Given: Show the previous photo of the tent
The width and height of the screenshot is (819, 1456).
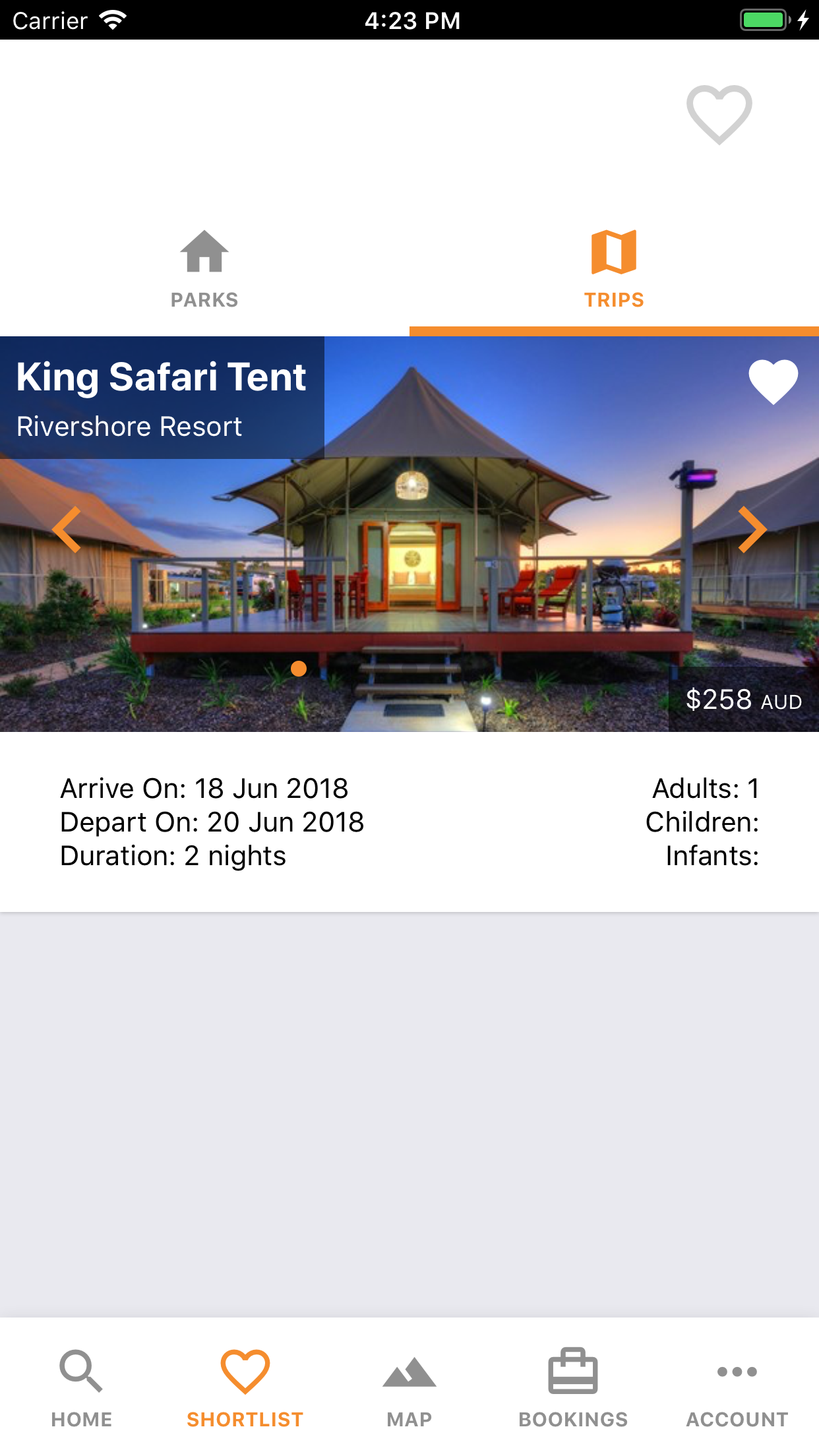Looking at the screenshot, I should 67,530.
